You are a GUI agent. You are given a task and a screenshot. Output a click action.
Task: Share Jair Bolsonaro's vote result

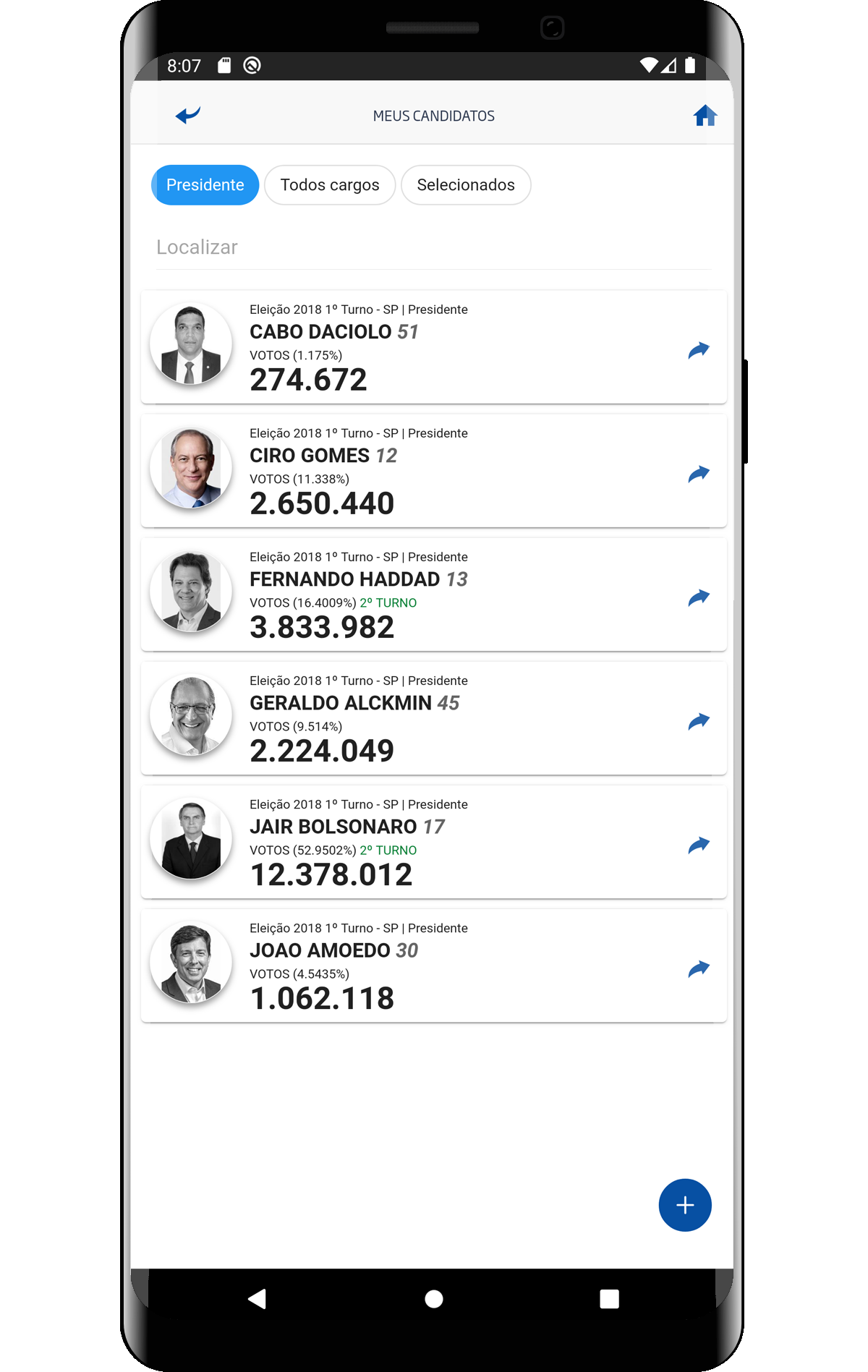[698, 845]
